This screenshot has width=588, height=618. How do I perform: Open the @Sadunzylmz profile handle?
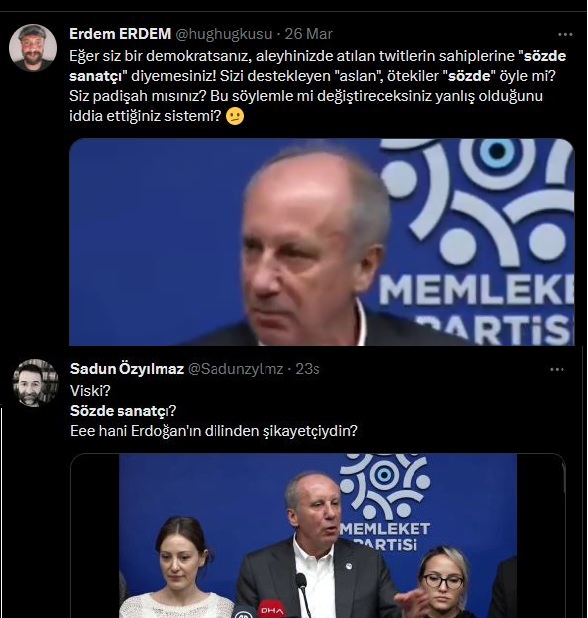235,369
